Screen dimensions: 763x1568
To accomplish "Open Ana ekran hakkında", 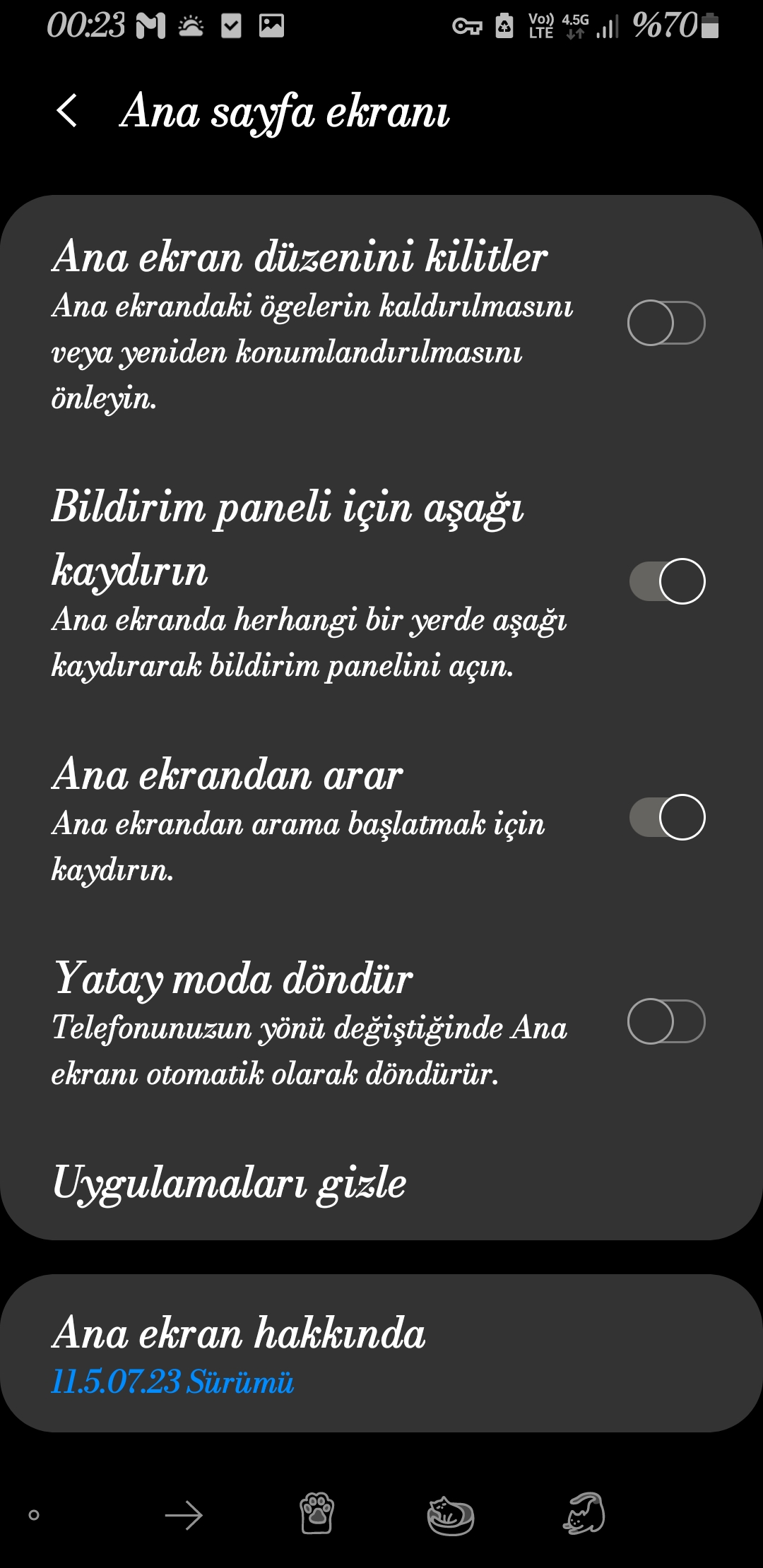I will [381, 1354].
